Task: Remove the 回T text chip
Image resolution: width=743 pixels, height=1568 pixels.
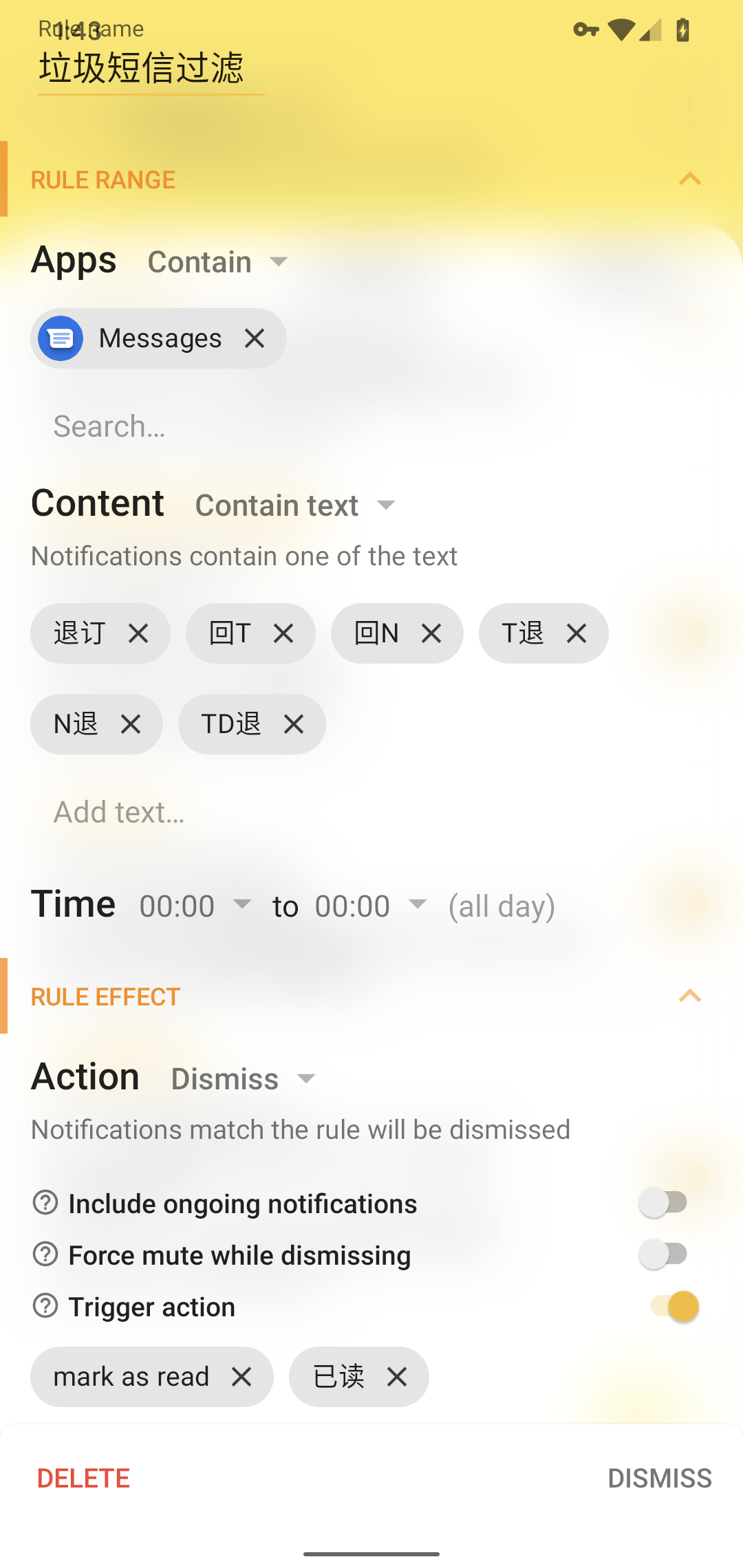Action: (283, 633)
